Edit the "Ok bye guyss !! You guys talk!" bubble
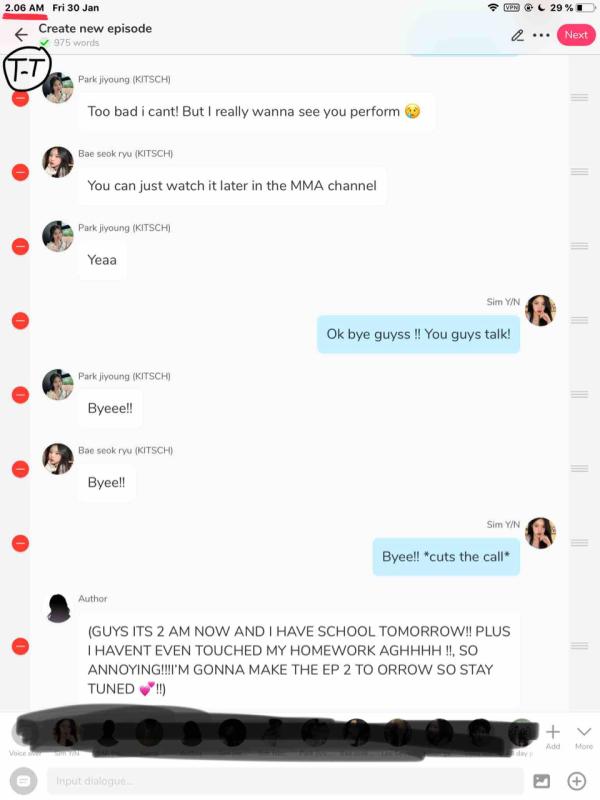Image resolution: width=600 pixels, height=800 pixels. [x=418, y=335]
